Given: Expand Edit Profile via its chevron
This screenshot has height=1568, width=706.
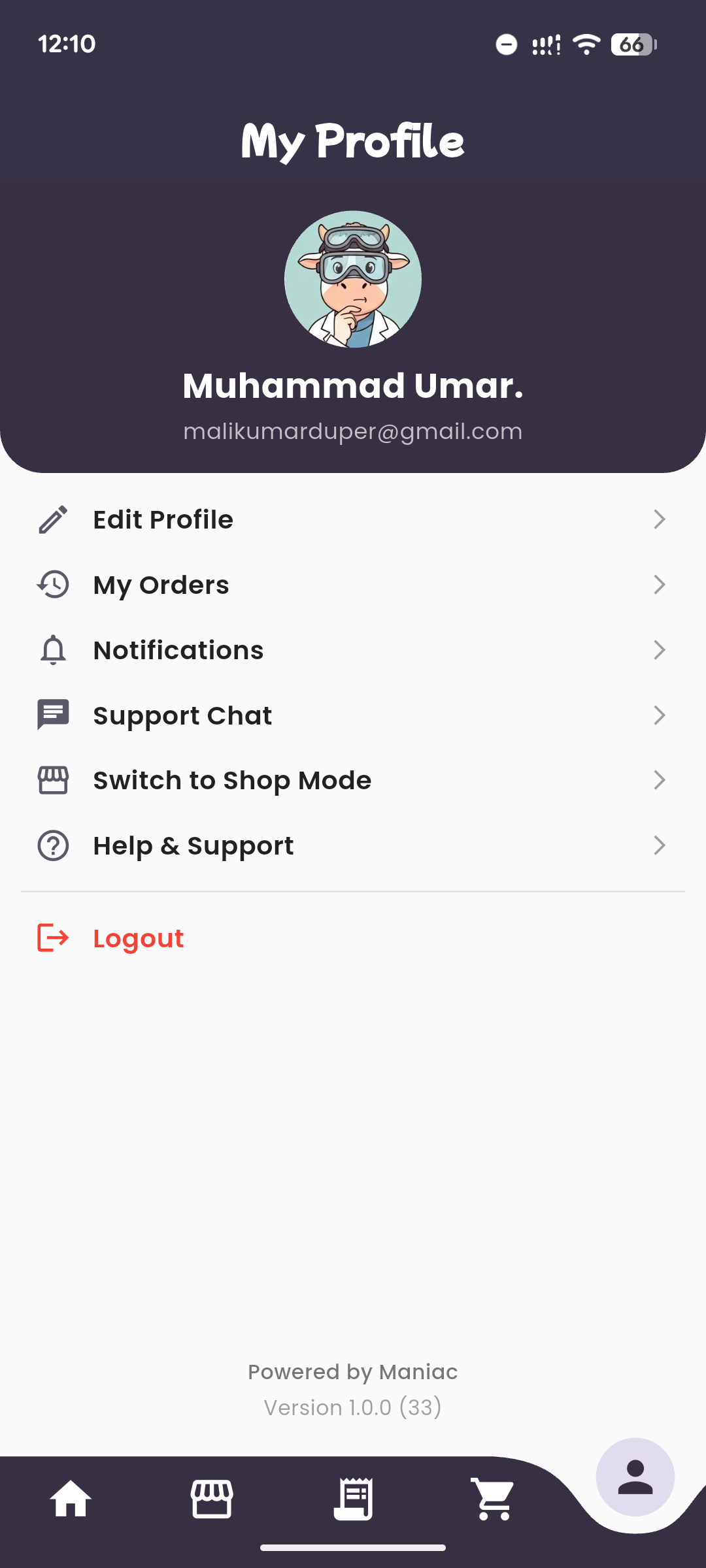Looking at the screenshot, I should (x=659, y=519).
